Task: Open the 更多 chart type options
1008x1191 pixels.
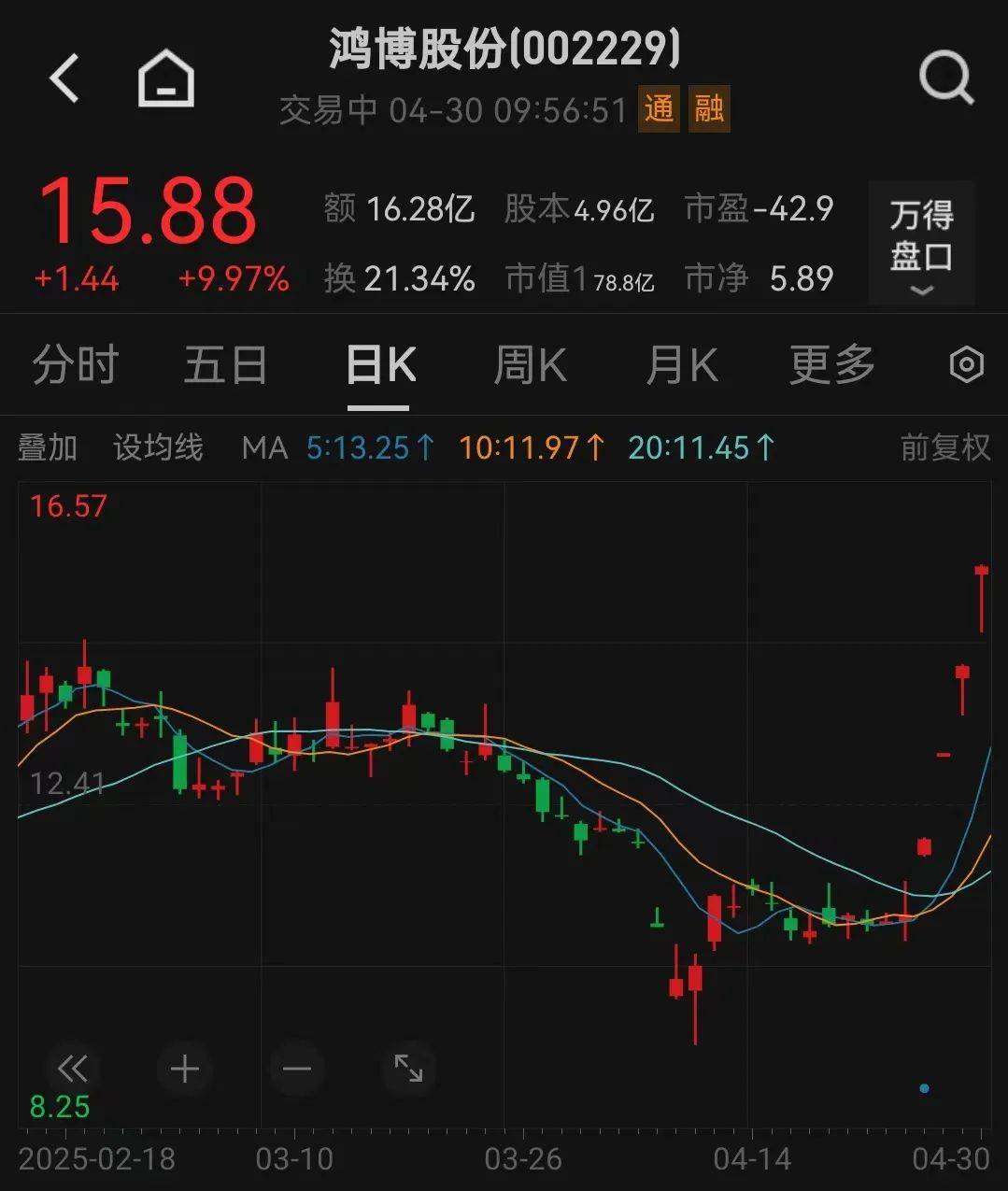Action: [x=831, y=364]
